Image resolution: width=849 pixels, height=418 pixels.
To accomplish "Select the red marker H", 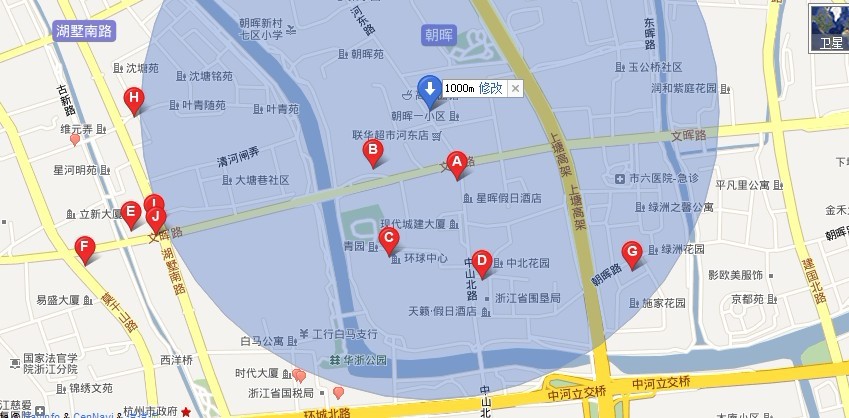I will 133,98.
